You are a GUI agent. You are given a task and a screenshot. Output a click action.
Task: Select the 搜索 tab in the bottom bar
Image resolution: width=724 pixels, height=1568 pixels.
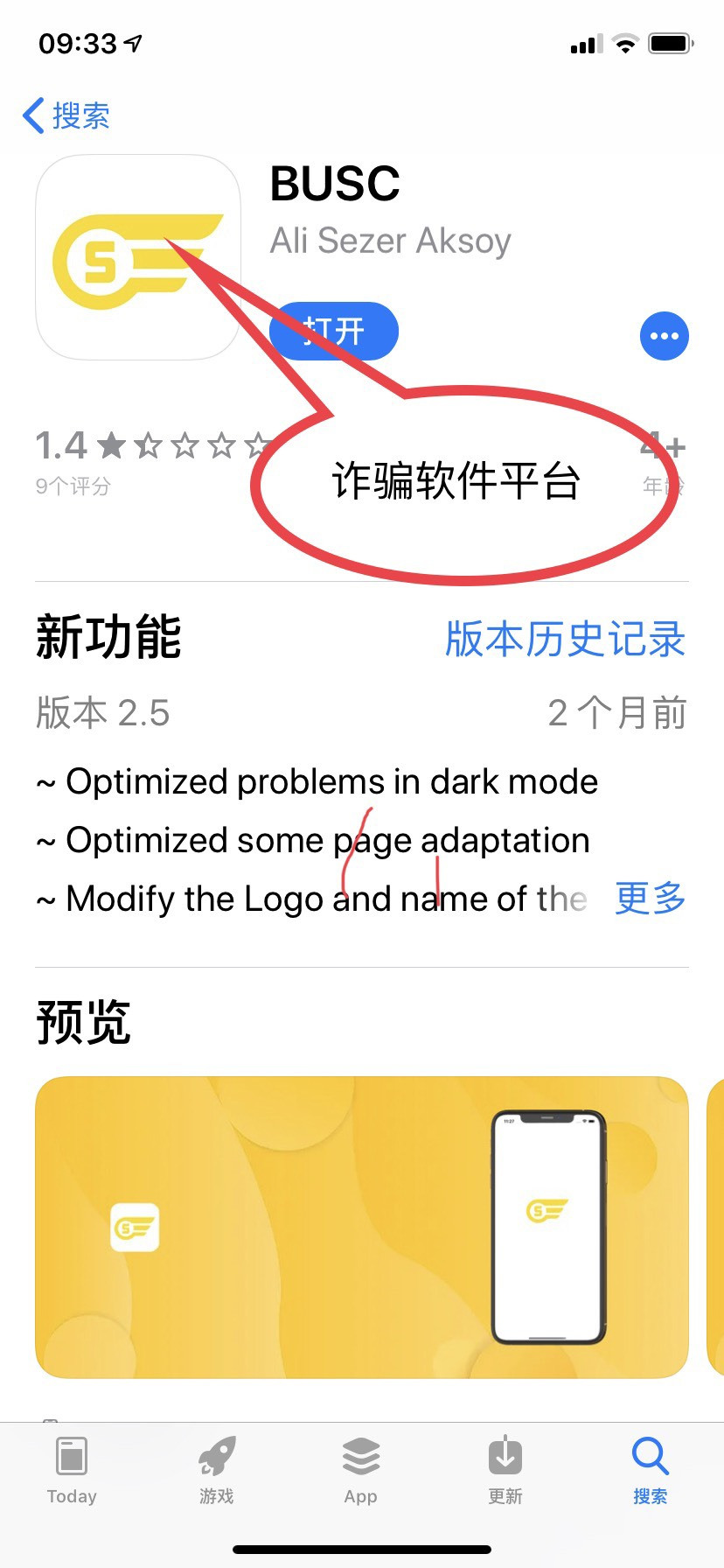coord(650,1470)
